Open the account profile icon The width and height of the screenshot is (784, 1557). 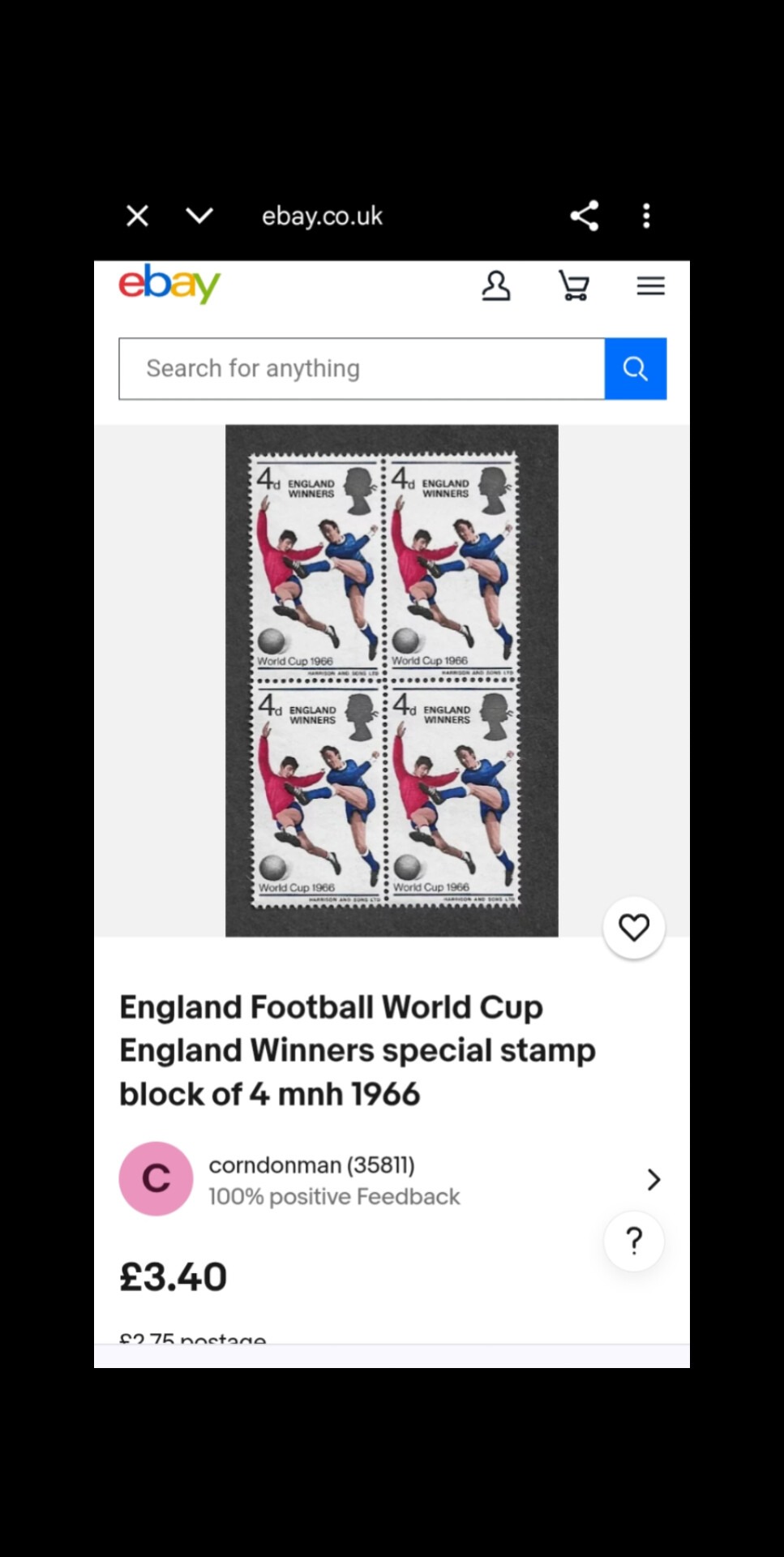point(496,286)
